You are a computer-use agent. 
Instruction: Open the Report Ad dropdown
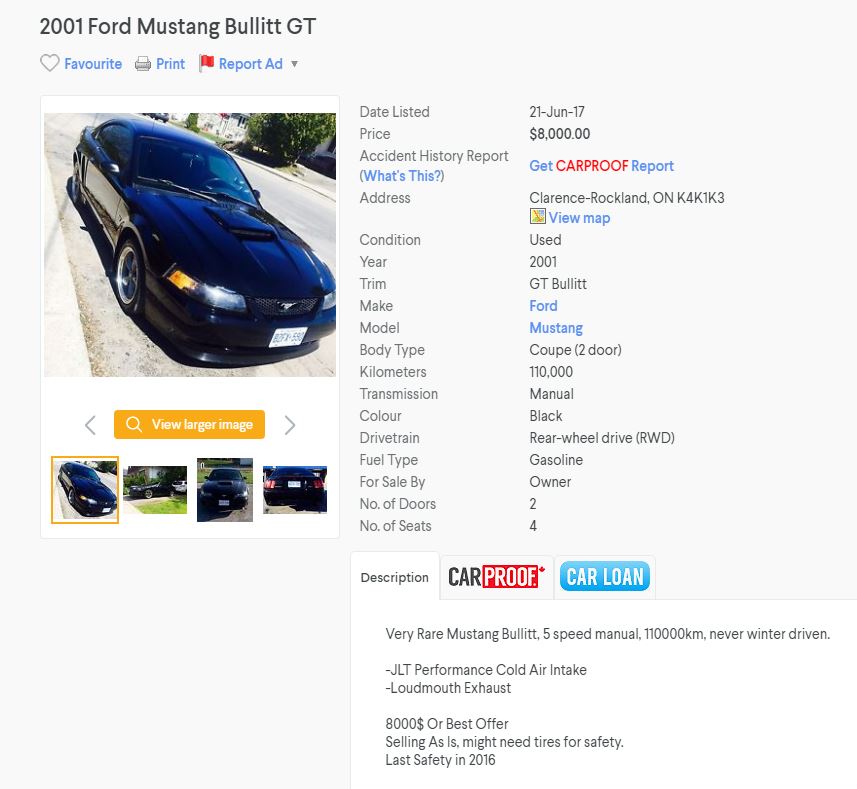coord(249,64)
